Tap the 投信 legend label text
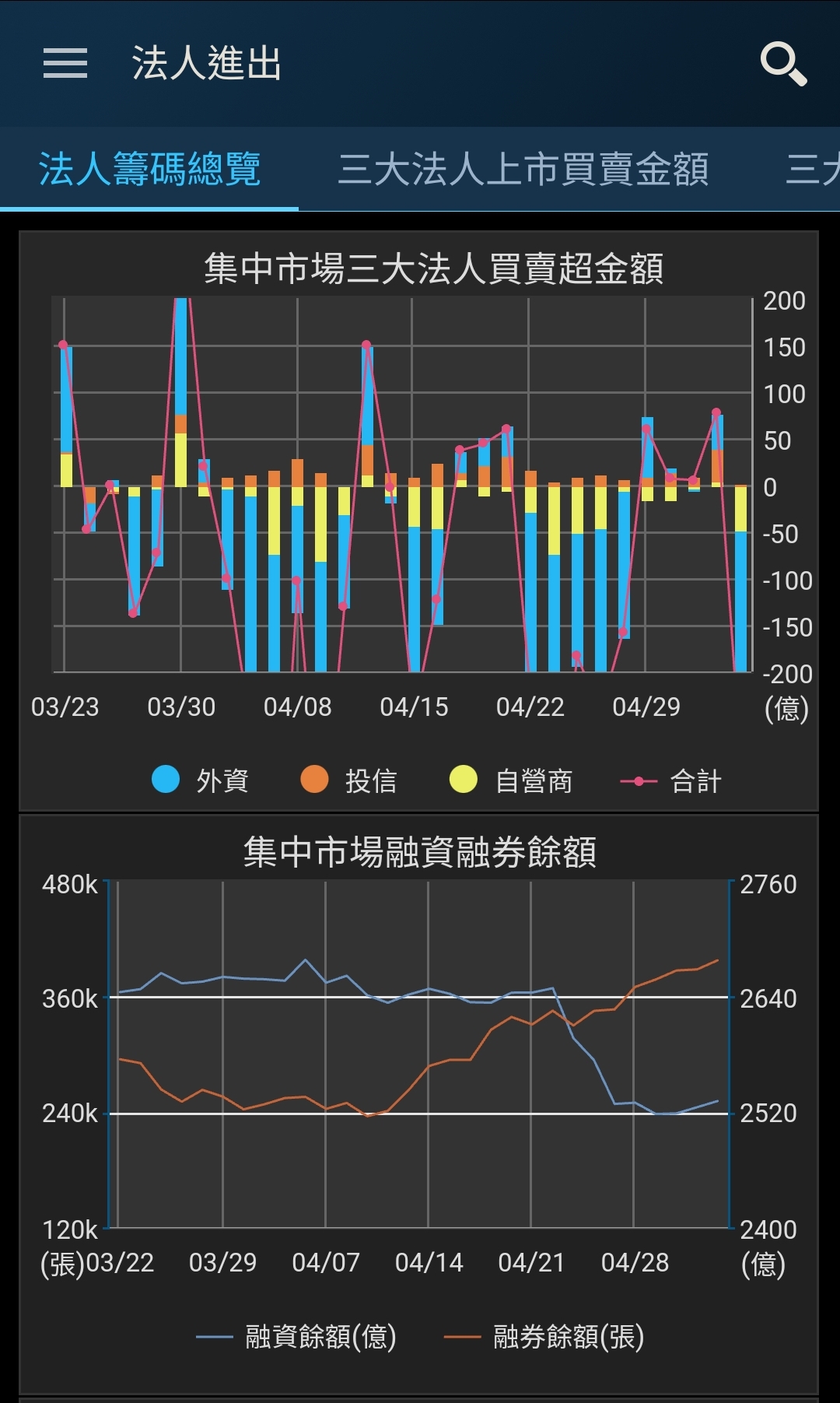The image size is (840, 1403). coord(372,781)
